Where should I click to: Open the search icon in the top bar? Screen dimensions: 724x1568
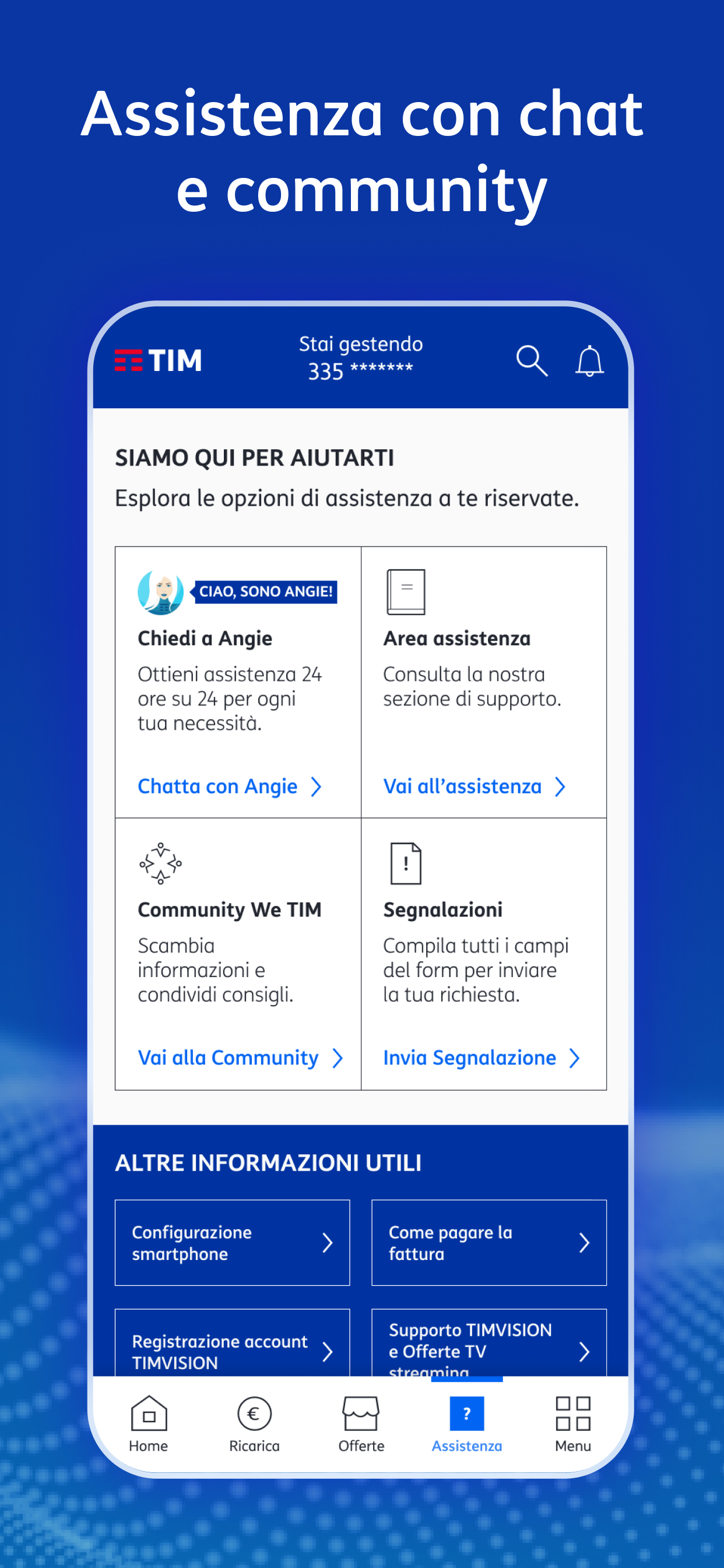click(532, 360)
